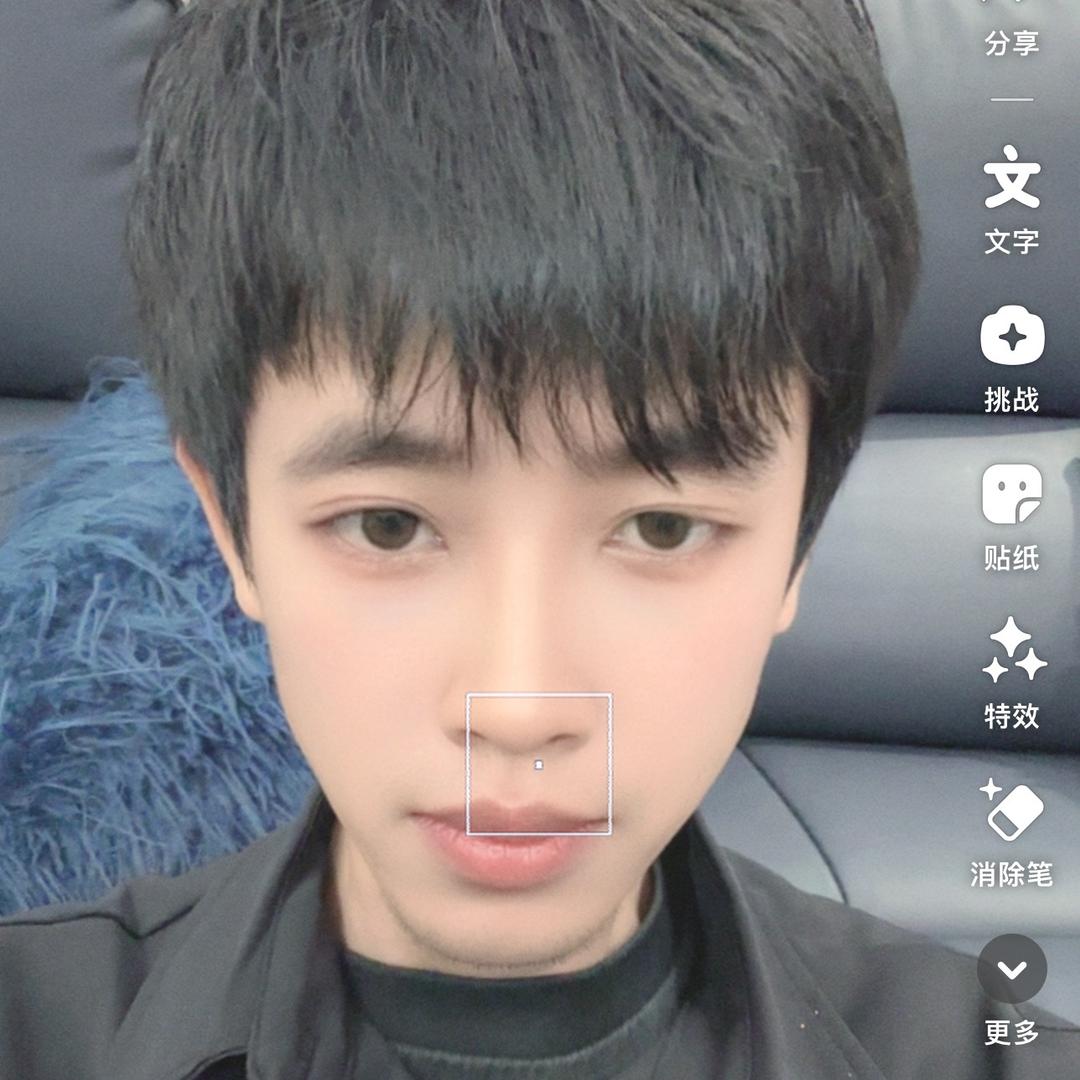This screenshot has height=1080, width=1080.
Task: Expand 更多 for more tools
Action: click(x=1011, y=970)
